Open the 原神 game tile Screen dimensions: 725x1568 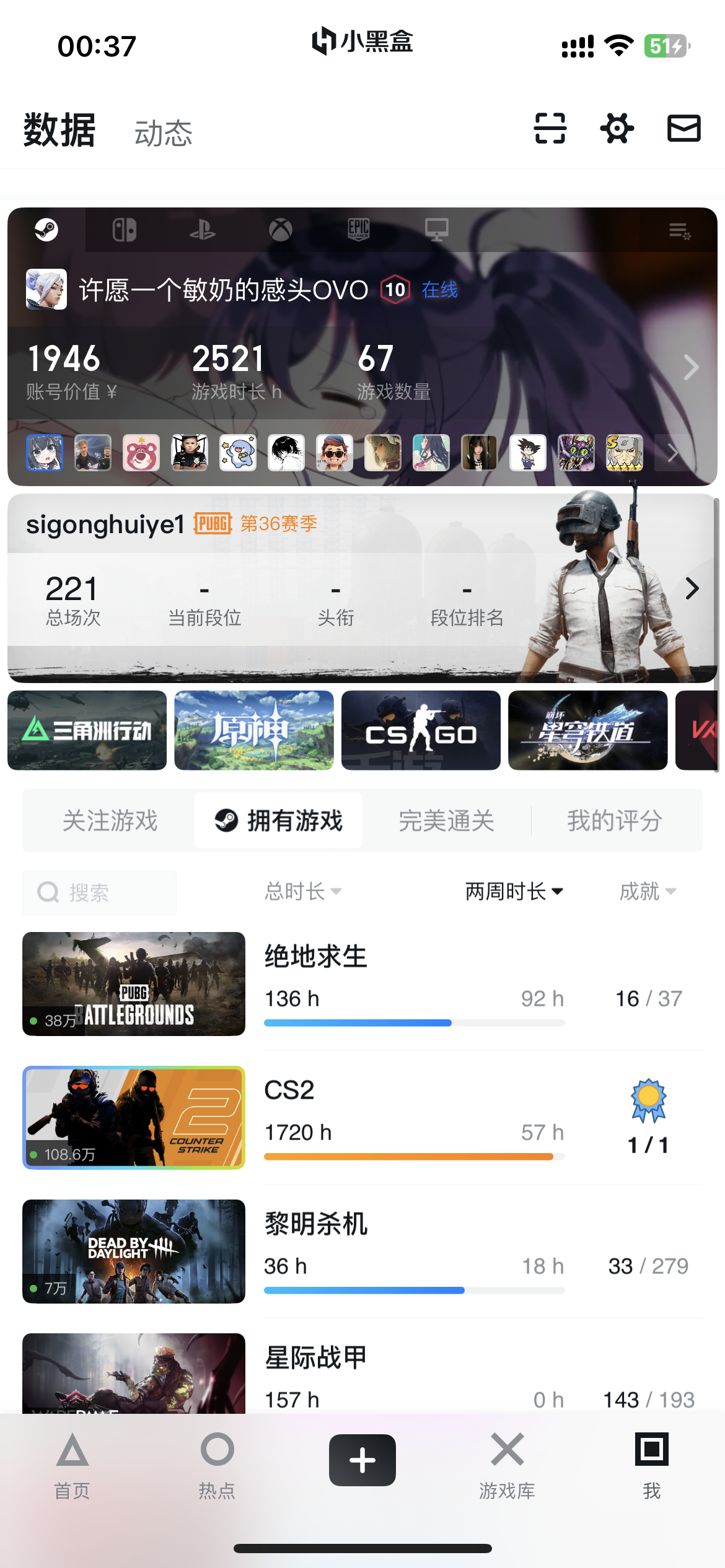(x=253, y=731)
